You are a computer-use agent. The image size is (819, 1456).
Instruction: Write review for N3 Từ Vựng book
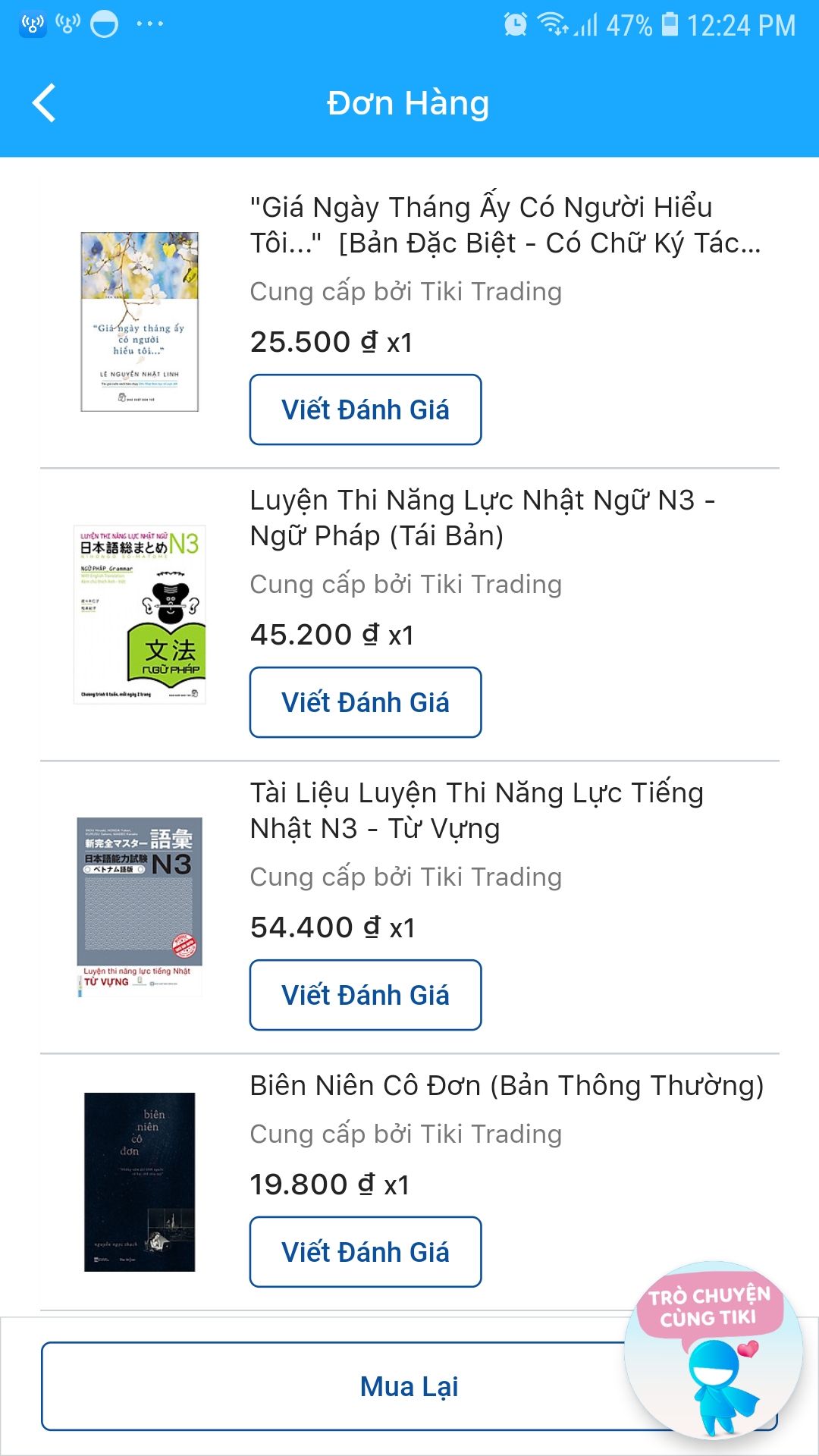pyautogui.click(x=366, y=995)
